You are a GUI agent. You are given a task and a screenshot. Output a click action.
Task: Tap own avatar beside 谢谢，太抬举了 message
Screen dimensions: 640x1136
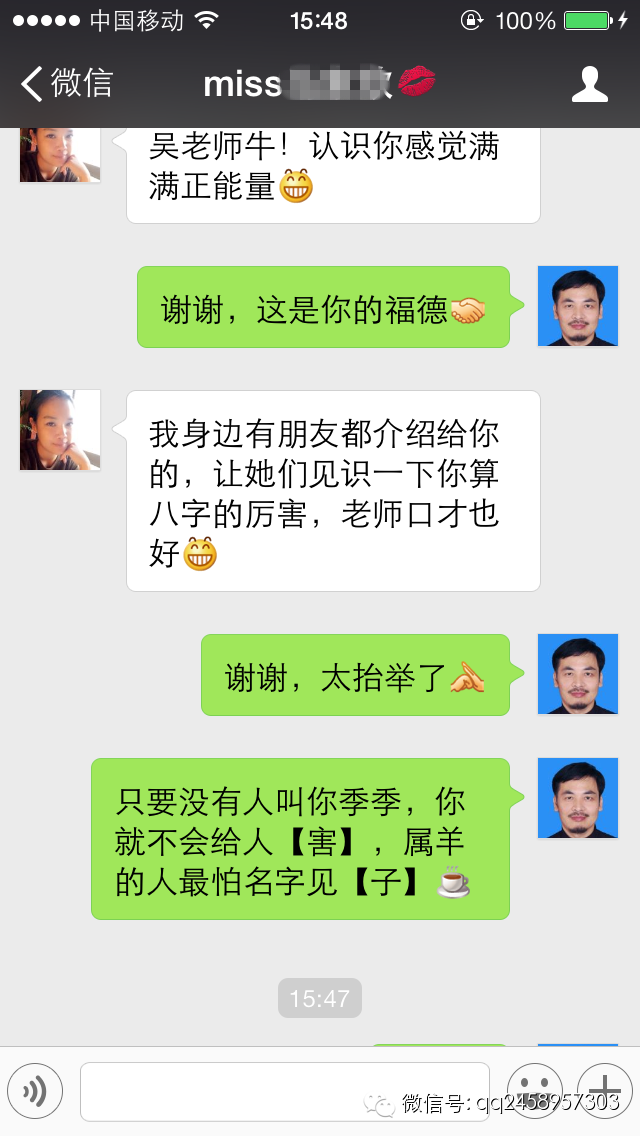pos(578,674)
